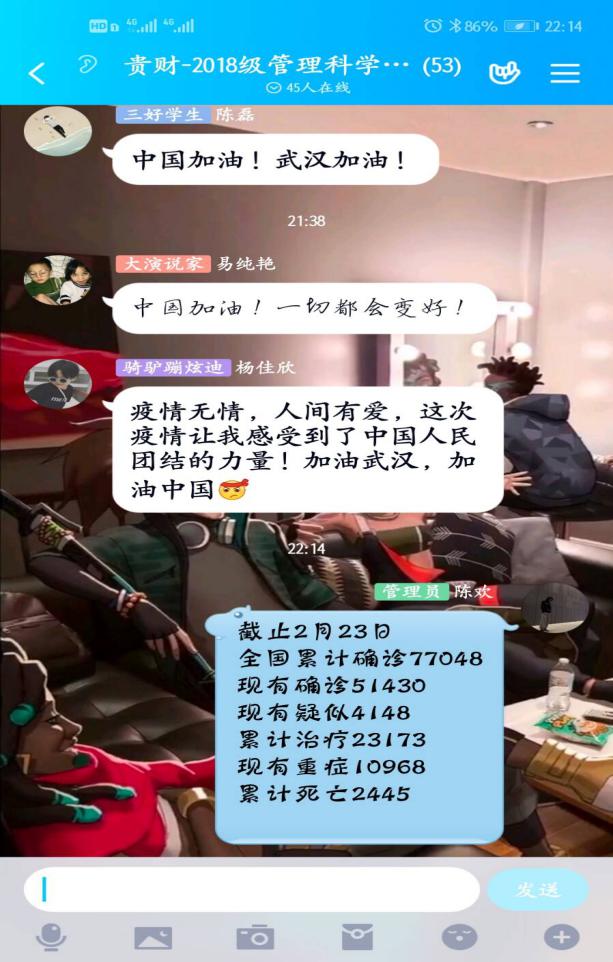
Task: Open the group interaction hand icon
Action: [x=503, y=73]
